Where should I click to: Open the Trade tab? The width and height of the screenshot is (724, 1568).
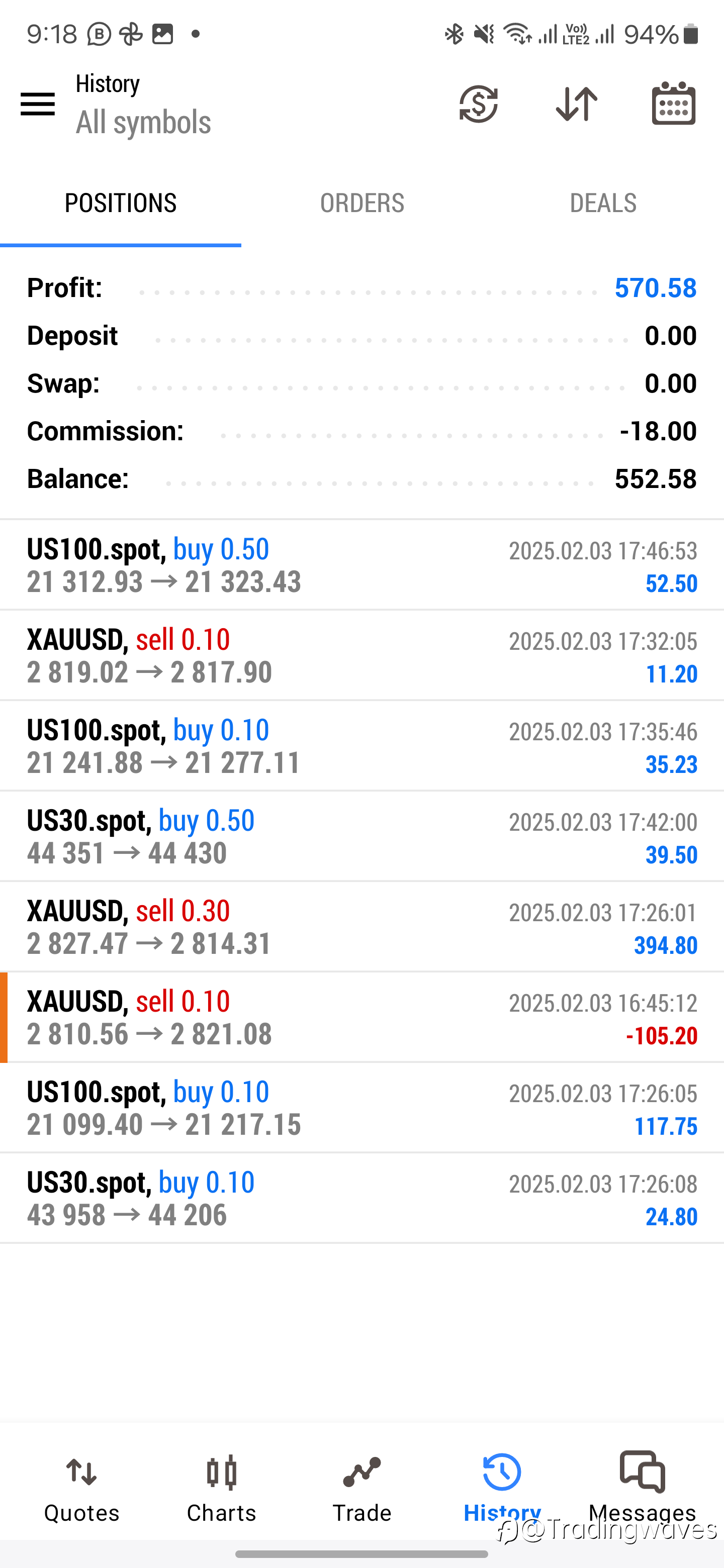click(361, 1488)
